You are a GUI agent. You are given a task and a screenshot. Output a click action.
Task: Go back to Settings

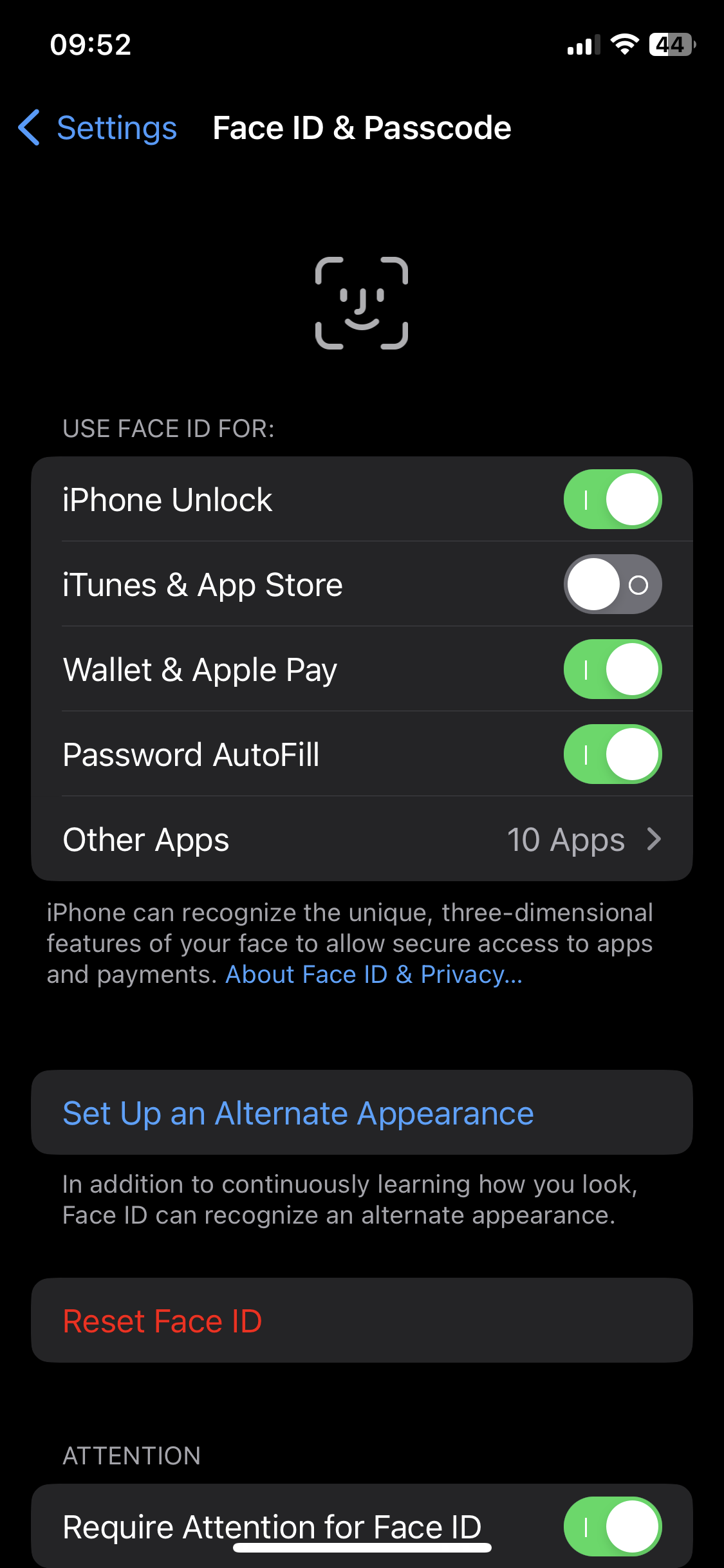point(98,127)
